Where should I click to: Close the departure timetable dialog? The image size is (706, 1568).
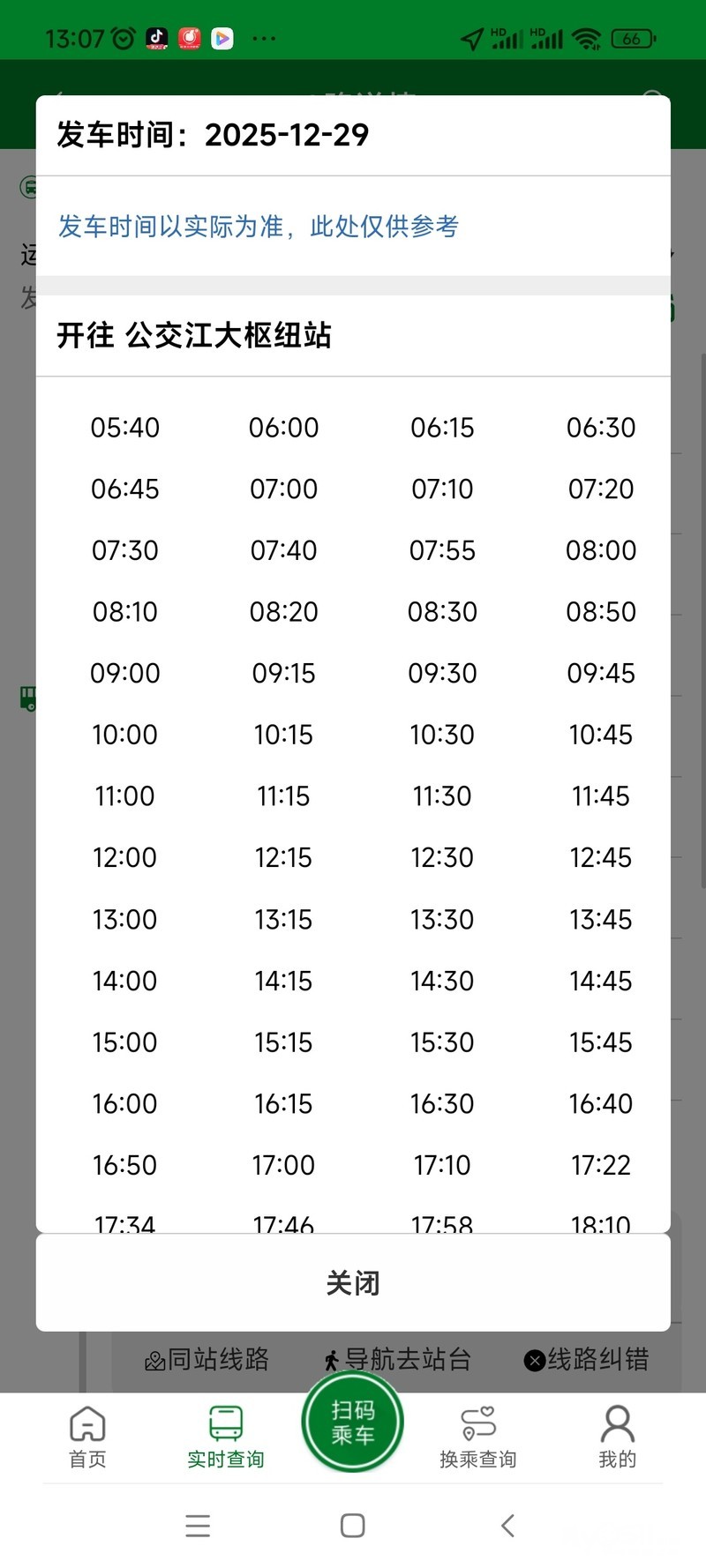(x=353, y=1283)
